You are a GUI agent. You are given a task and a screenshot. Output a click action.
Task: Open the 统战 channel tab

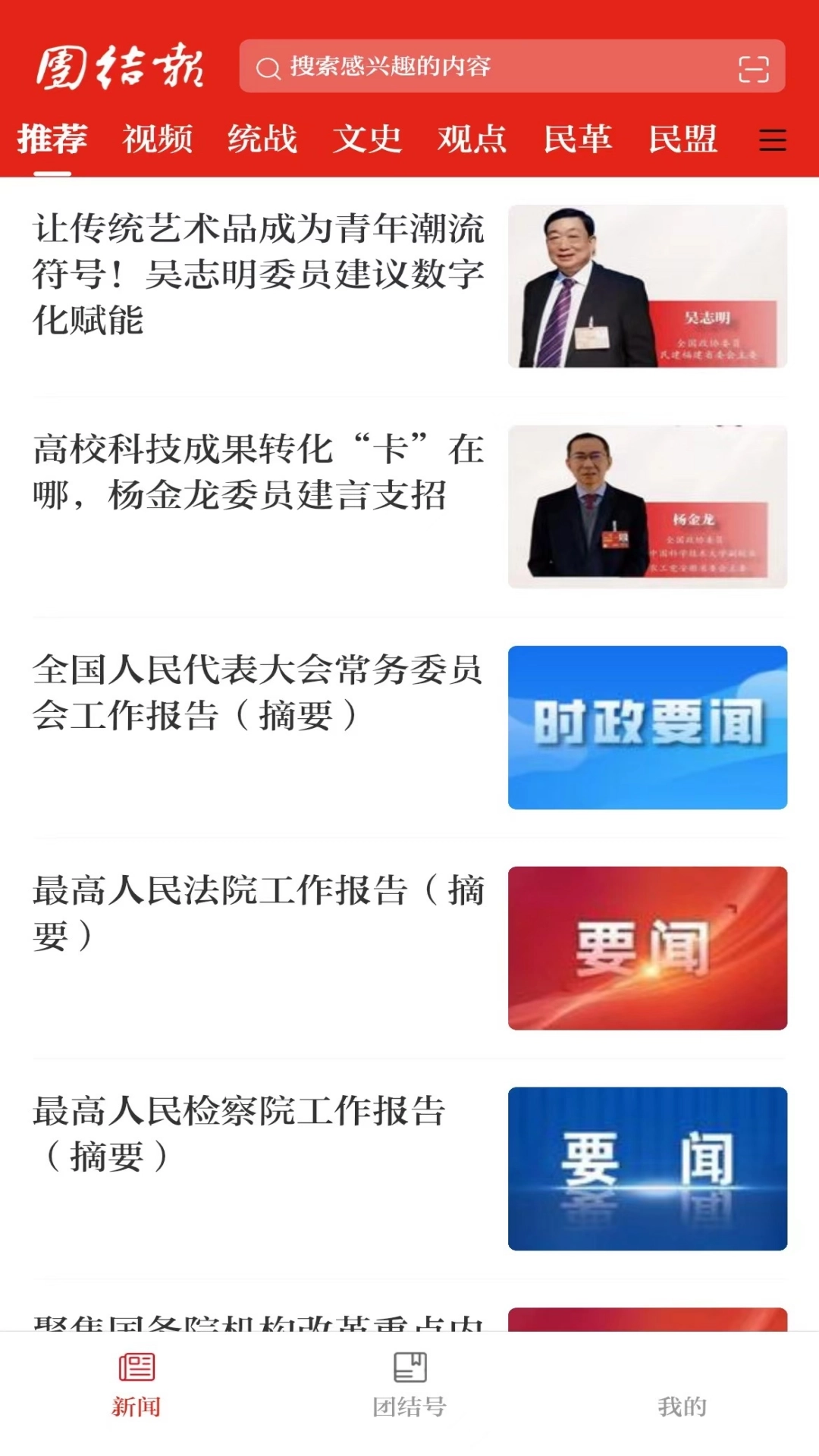pyautogui.click(x=263, y=140)
